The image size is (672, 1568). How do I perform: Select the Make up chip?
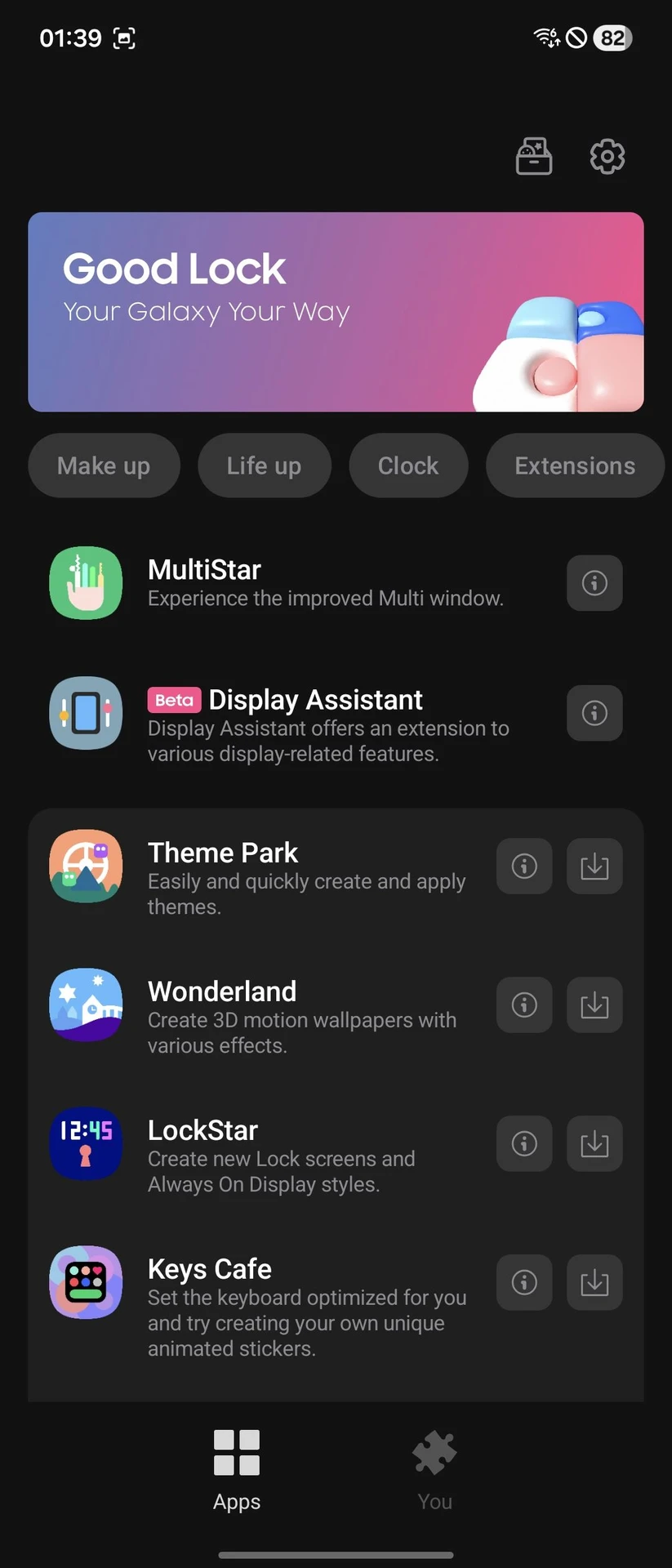click(x=104, y=465)
